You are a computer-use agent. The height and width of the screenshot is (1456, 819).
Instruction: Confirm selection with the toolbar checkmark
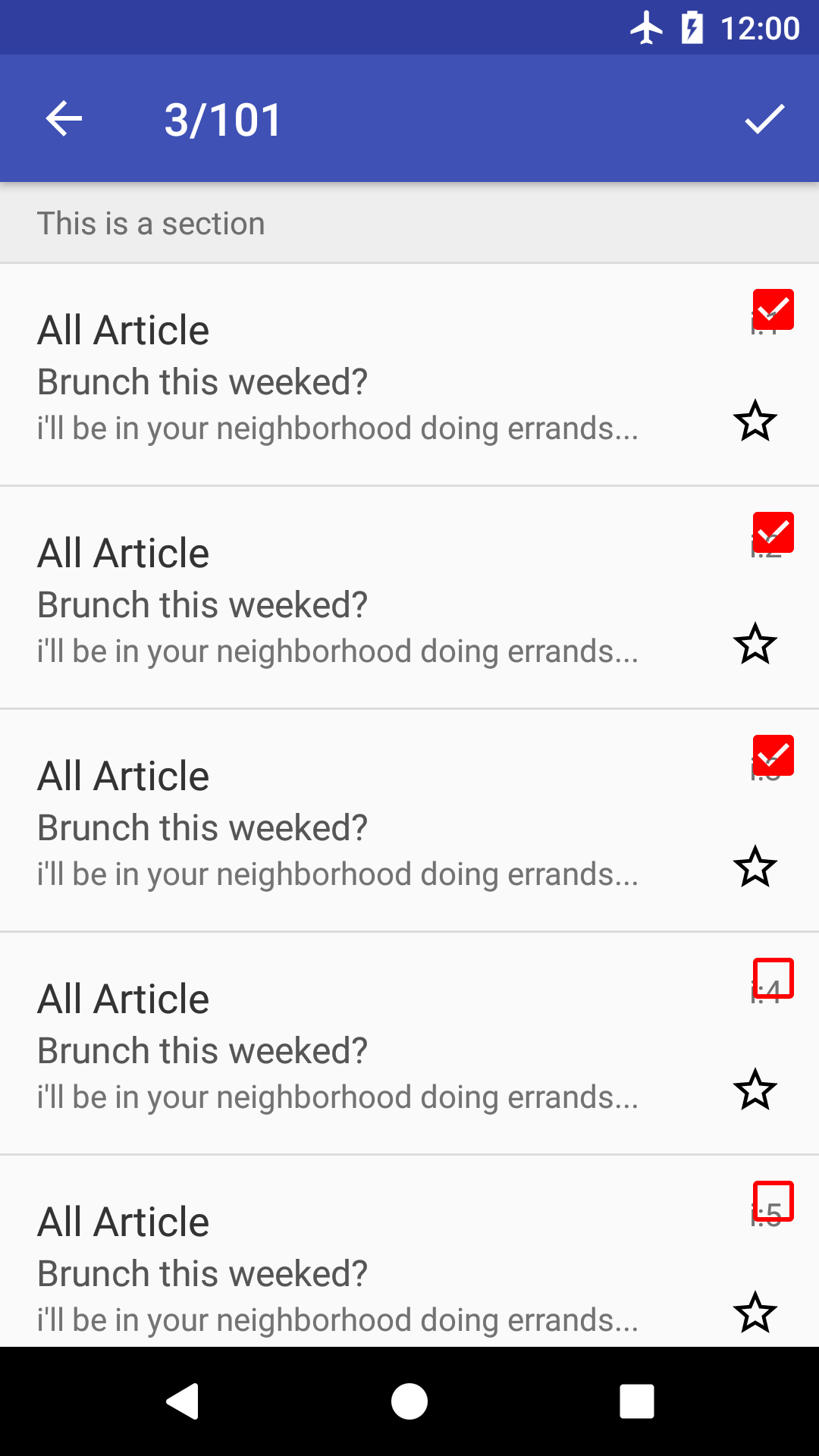[764, 119]
